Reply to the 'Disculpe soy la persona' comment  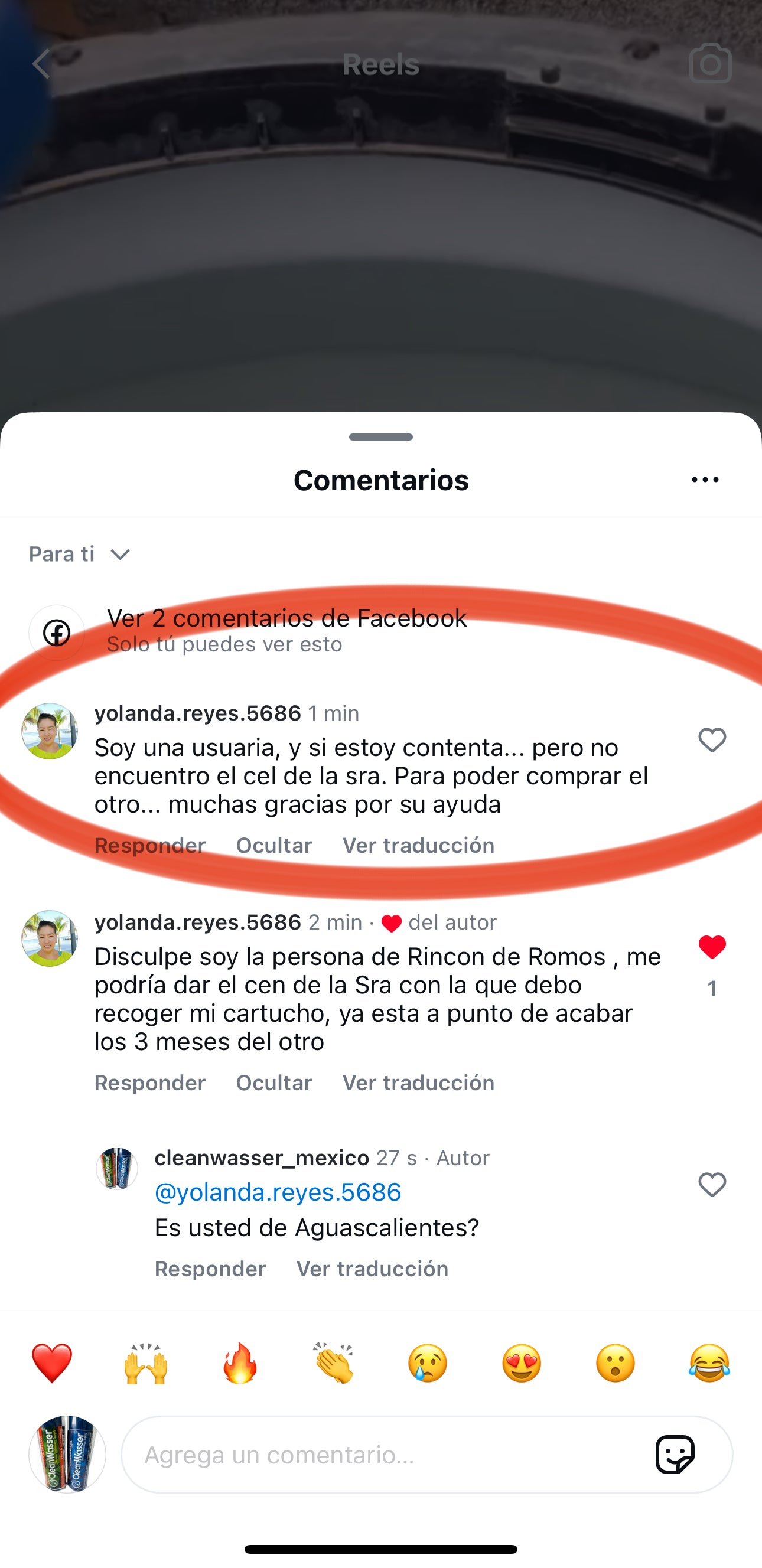point(149,1083)
